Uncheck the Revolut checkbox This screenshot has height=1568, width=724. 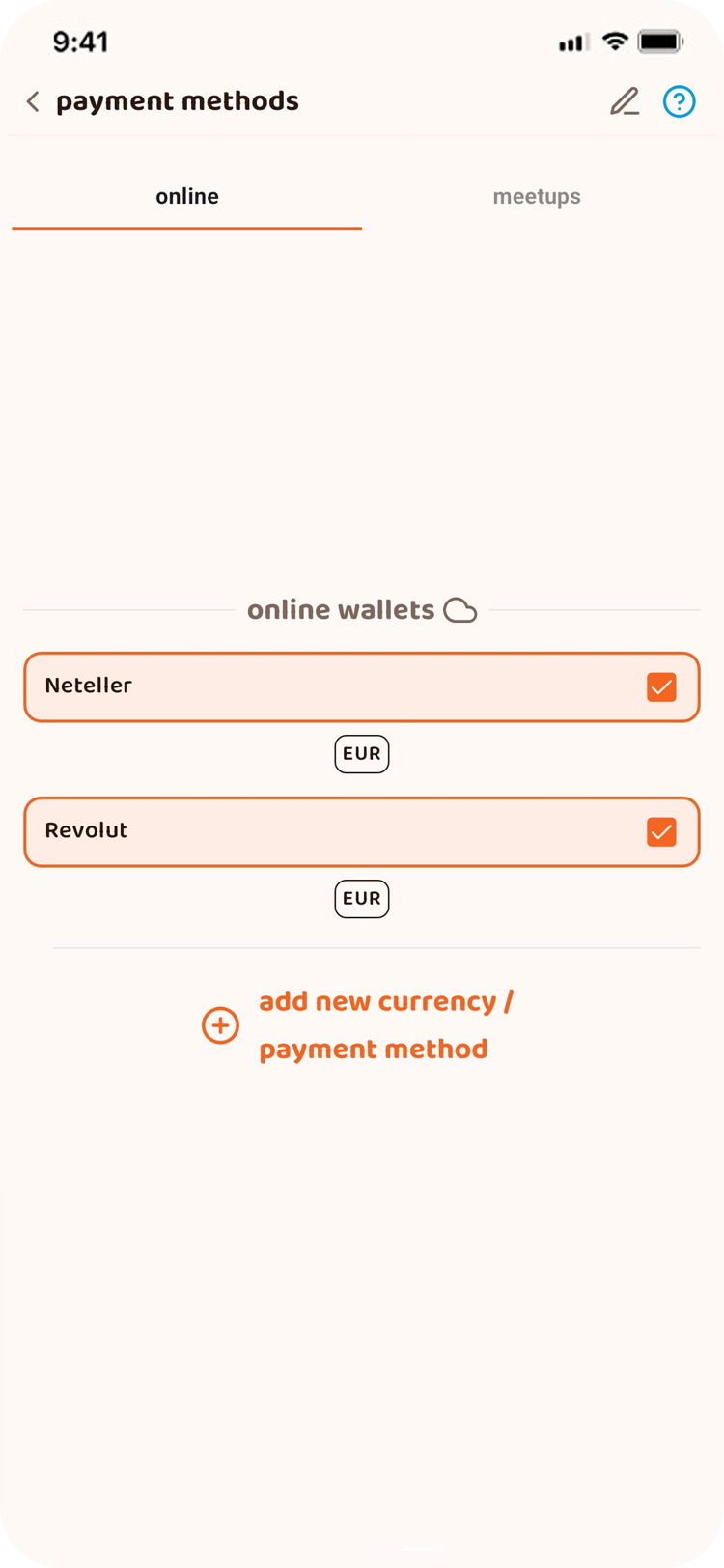point(661,832)
